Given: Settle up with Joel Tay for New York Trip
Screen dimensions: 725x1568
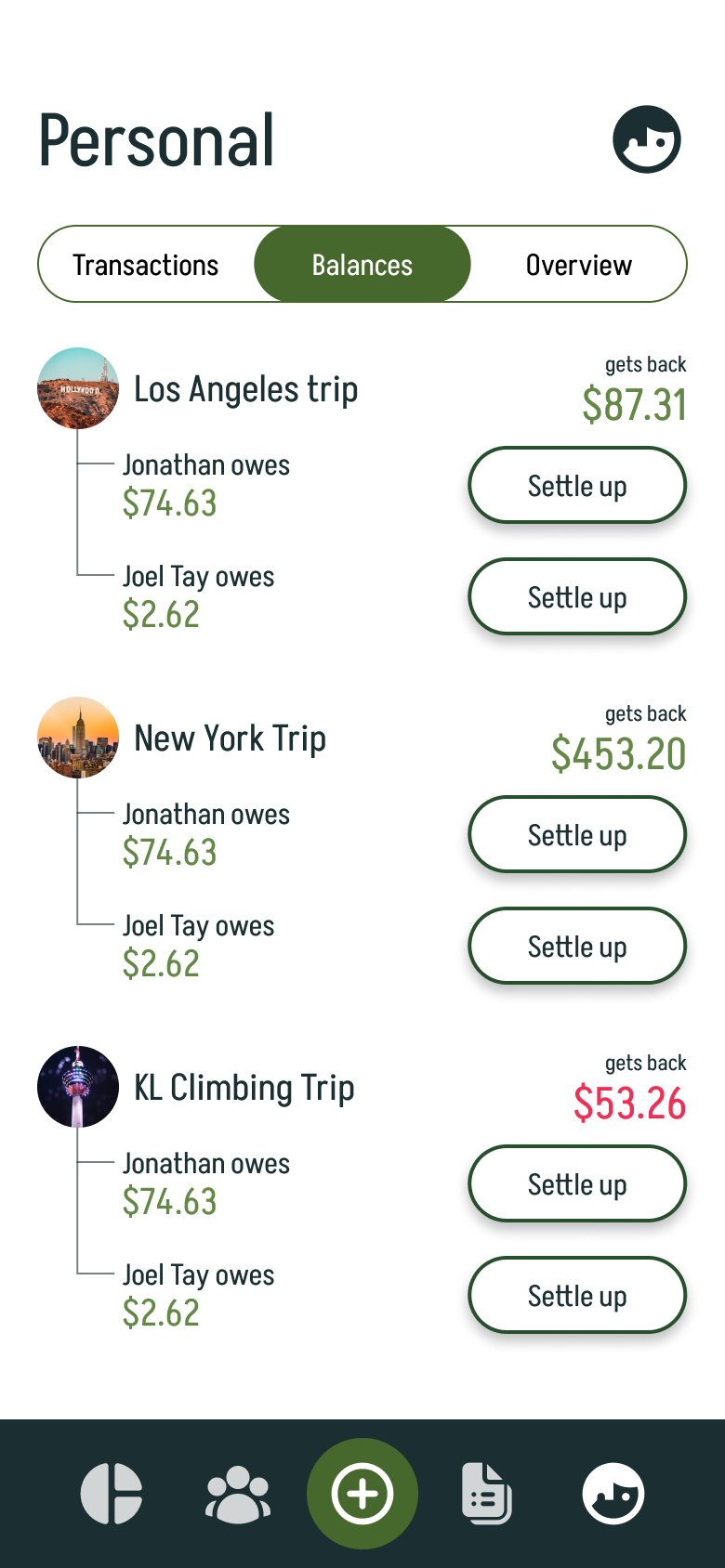Looking at the screenshot, I should pyautogui.click(x=577, y=947).
